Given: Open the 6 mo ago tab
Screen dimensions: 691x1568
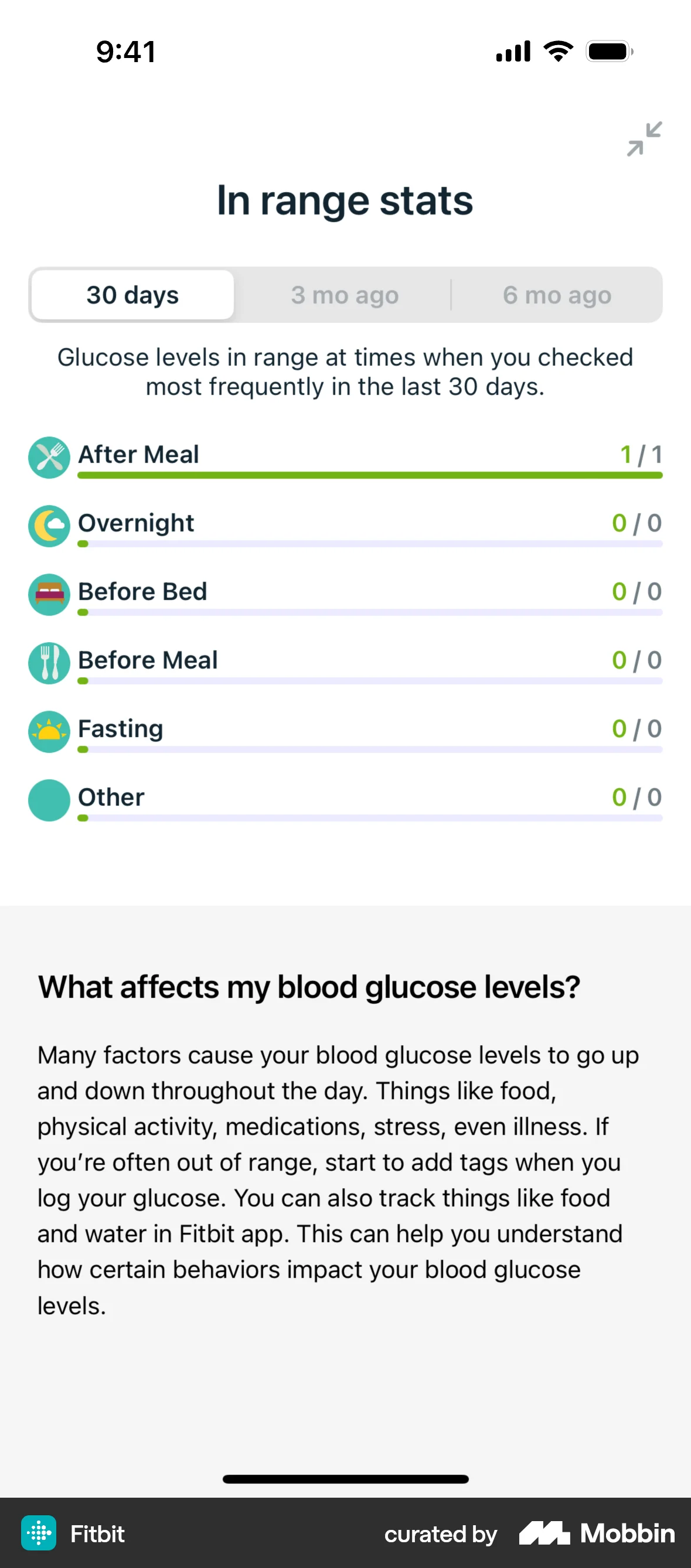Looking at the screenshot, I should pos(556,295).
